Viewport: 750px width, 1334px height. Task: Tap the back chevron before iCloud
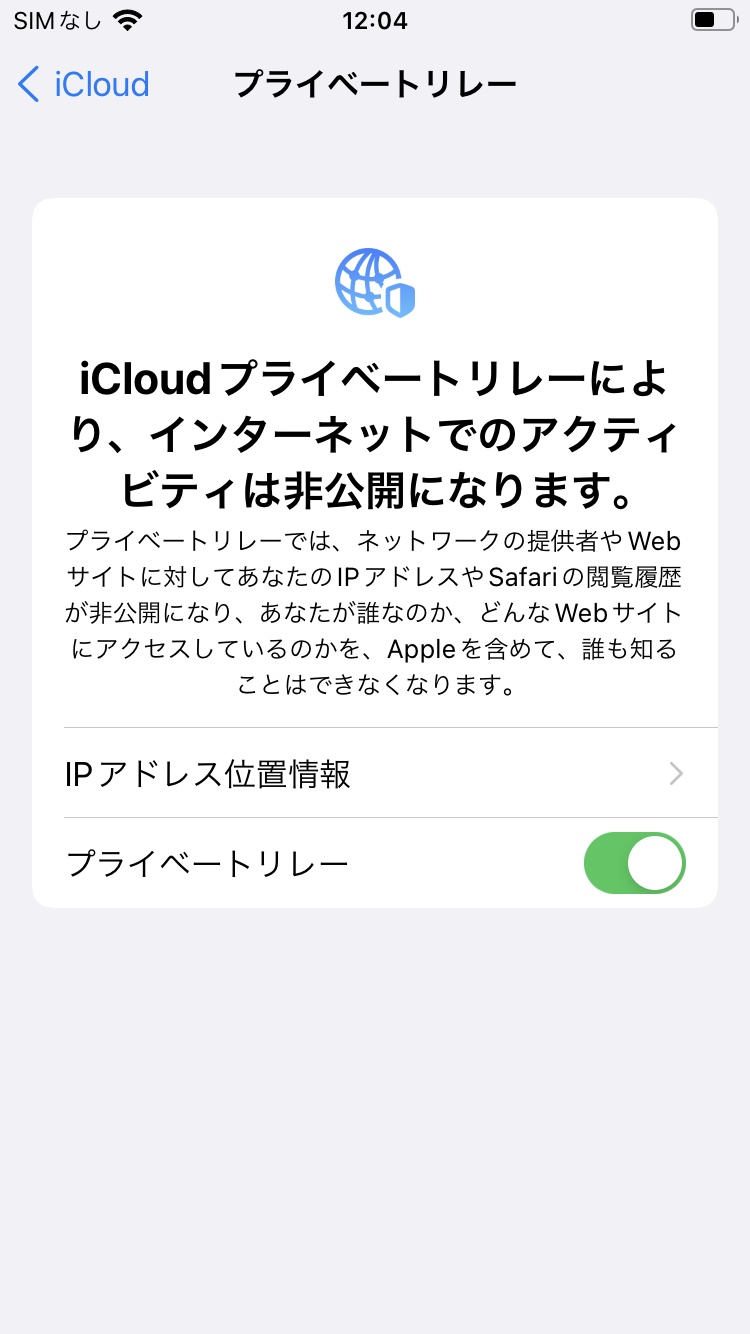[x=27, y=85]
